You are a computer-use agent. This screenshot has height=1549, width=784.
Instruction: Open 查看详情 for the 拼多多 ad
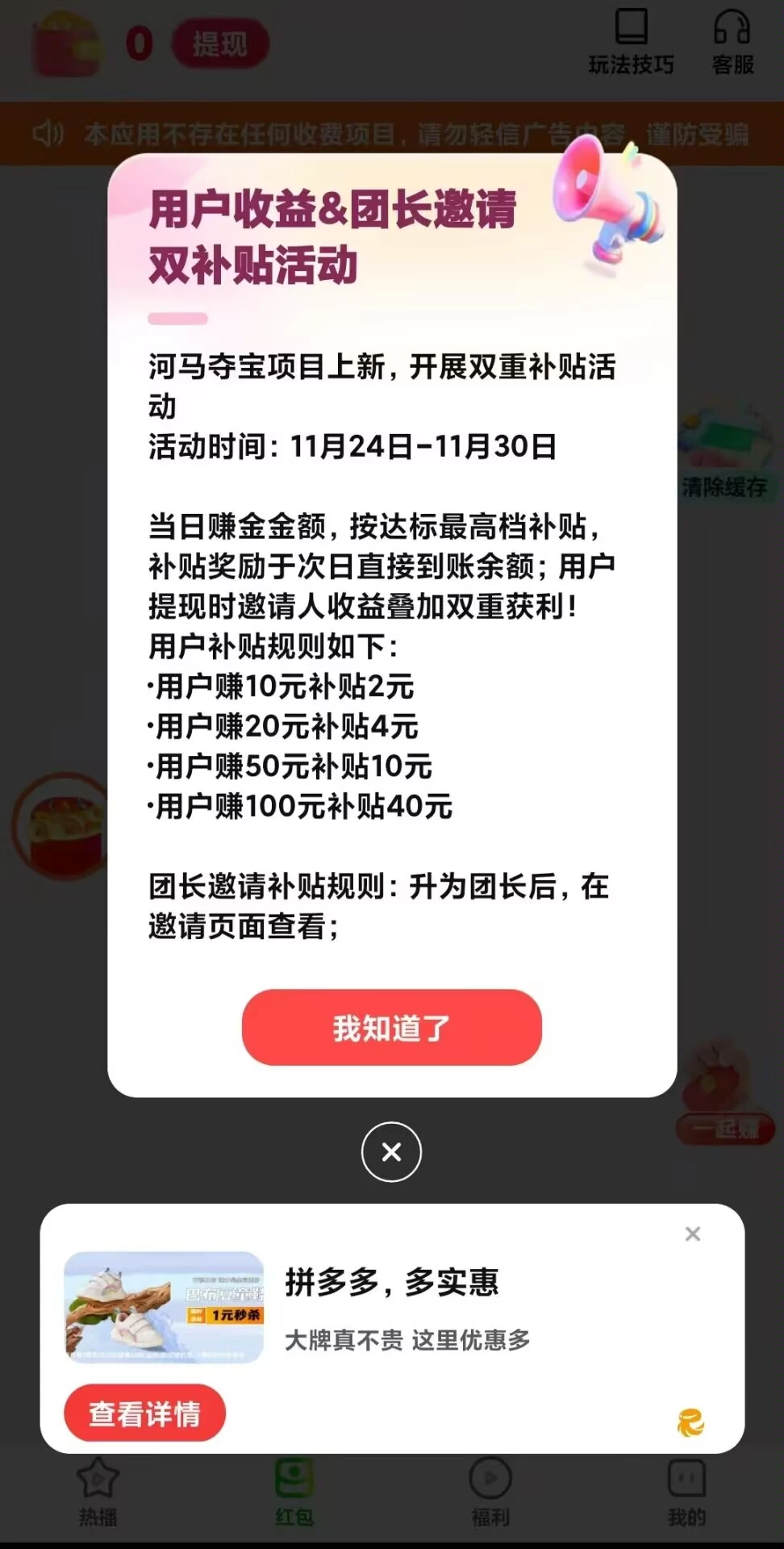point(144,1413)
